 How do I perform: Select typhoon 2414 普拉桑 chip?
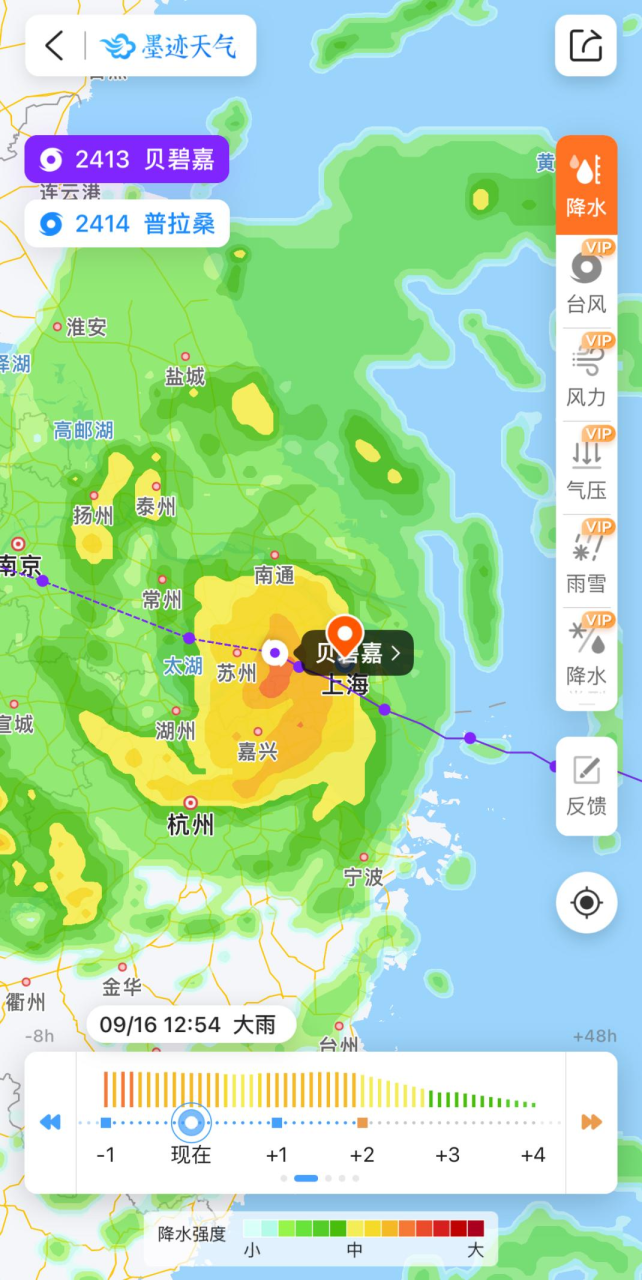(x=127, y=223)
